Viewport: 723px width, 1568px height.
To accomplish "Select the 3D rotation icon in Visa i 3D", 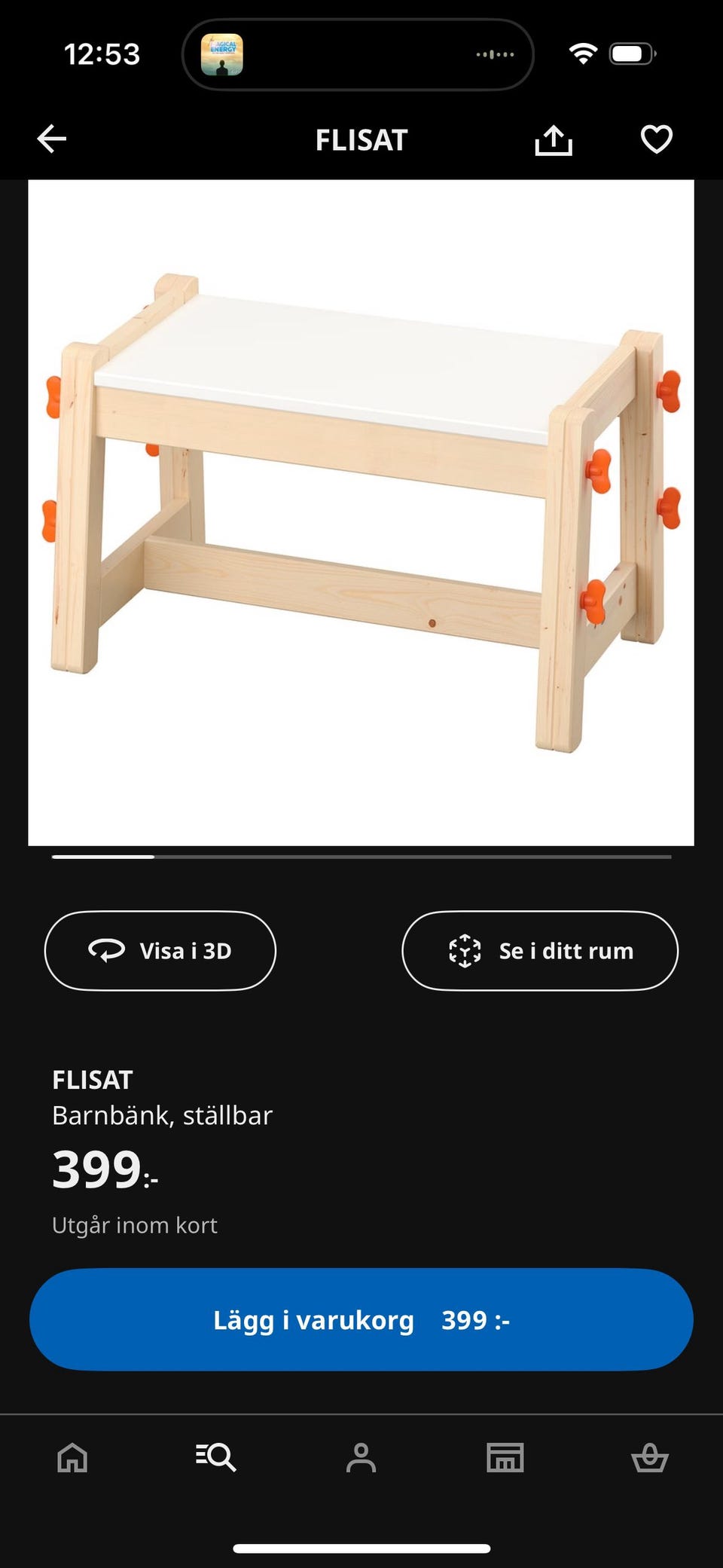I will pyautogui.click(x=106, y=950).
